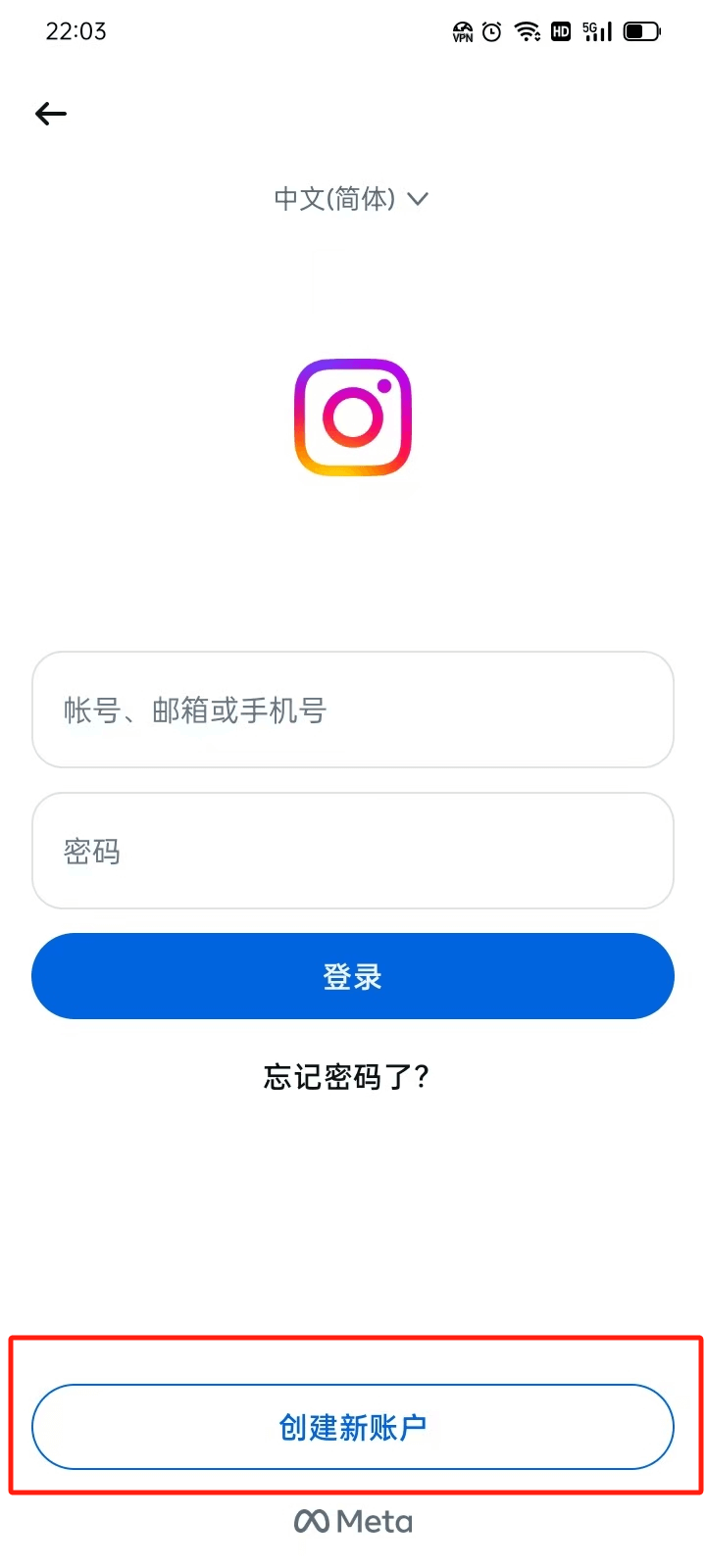Tap the back arrow at top left

click(x=49, y=114)
